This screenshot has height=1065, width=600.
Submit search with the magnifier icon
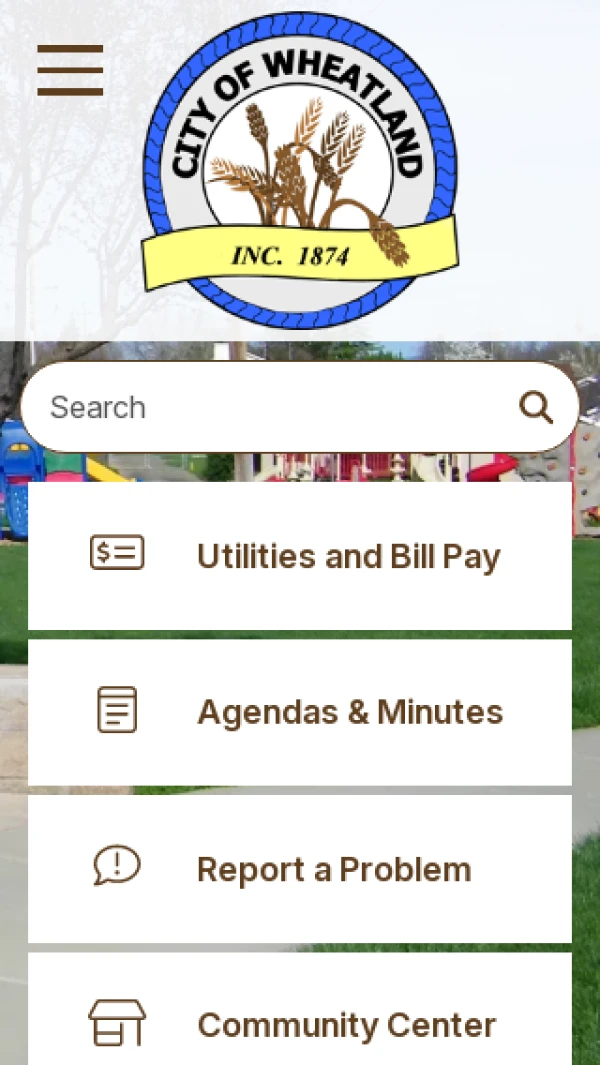point(536,407)
